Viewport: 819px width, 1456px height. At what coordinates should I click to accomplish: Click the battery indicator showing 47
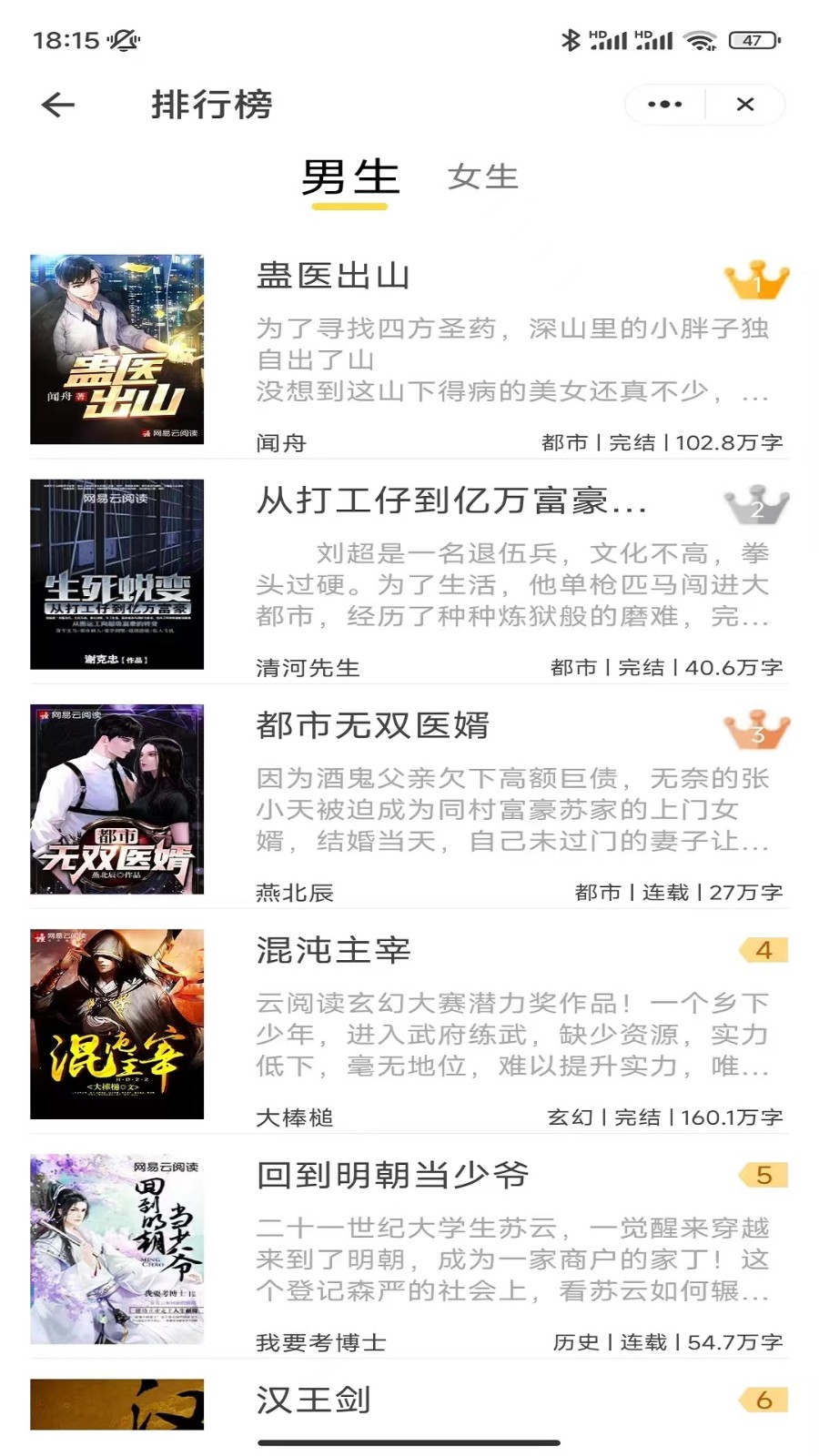pyautogui.click(x=753, y=39)
